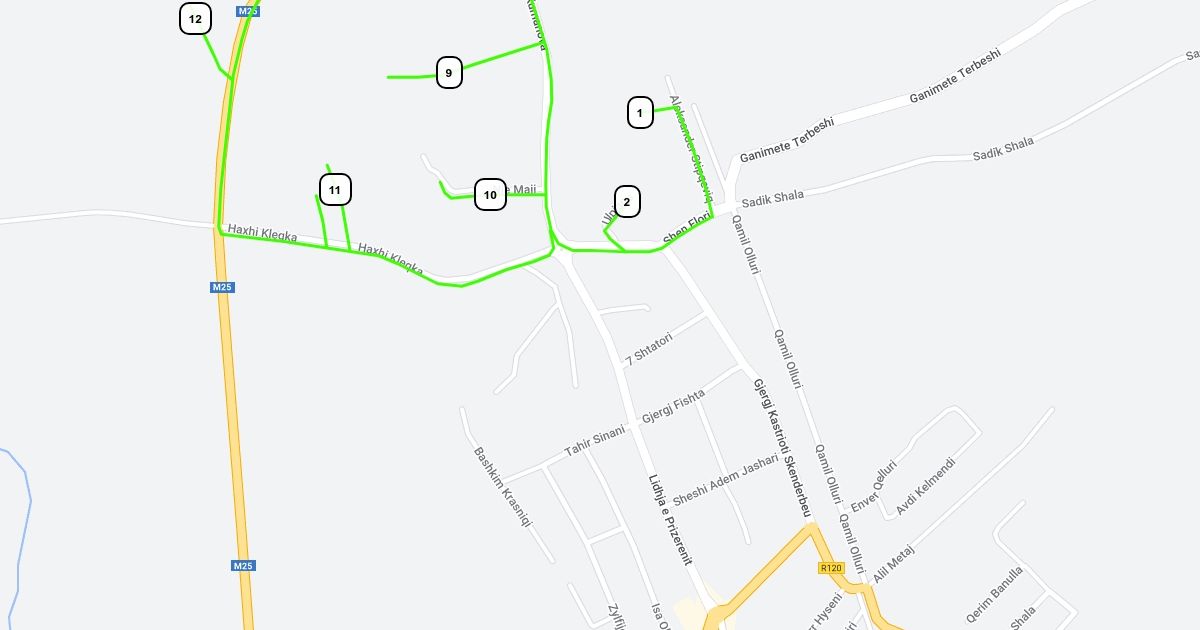
Task: Open map marker number 9
Action: 449,73
